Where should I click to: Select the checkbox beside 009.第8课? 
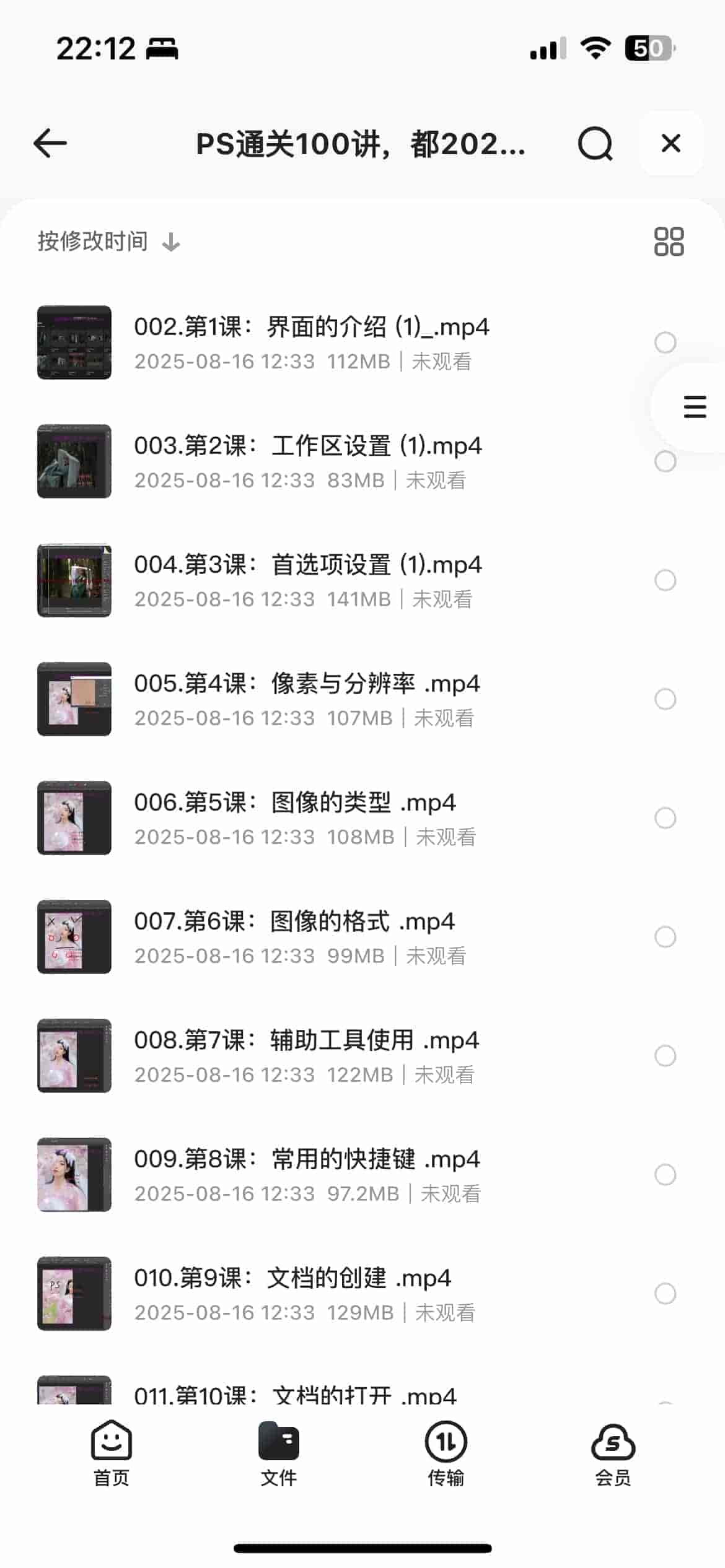point(664,1175)
